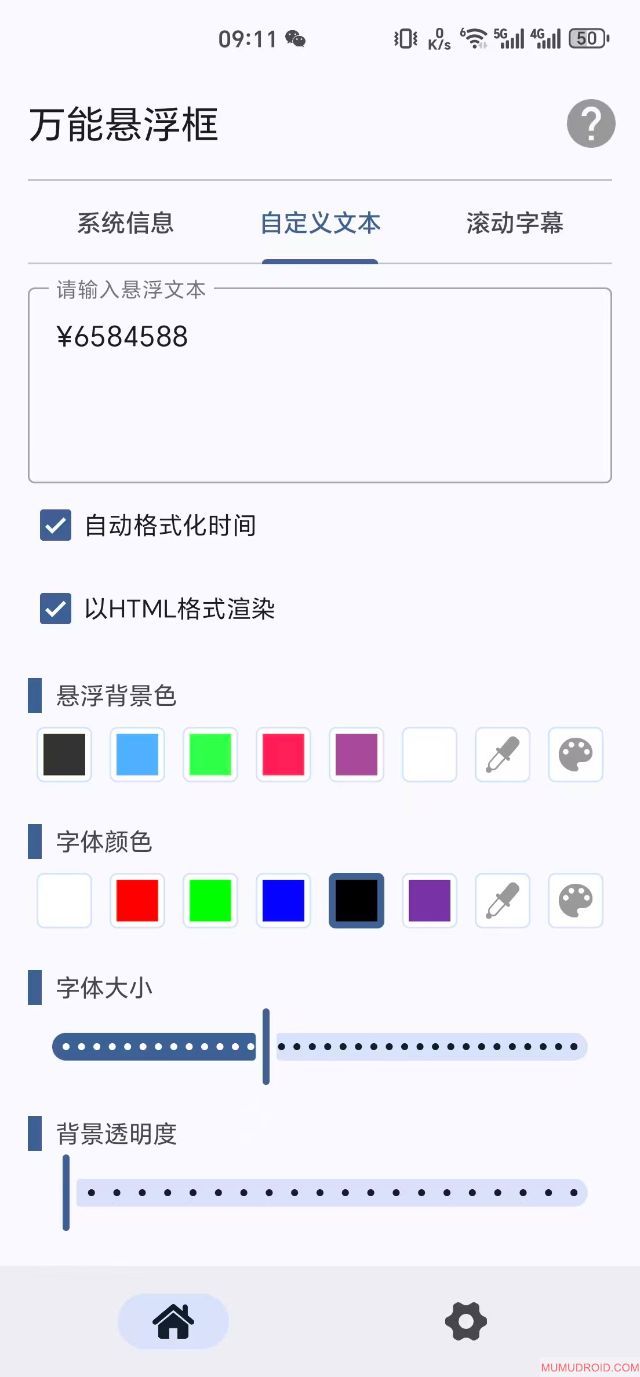Open the settings gear in bottom navigation
Viewport: 640px width, 1377px height.
[465, 1321]
